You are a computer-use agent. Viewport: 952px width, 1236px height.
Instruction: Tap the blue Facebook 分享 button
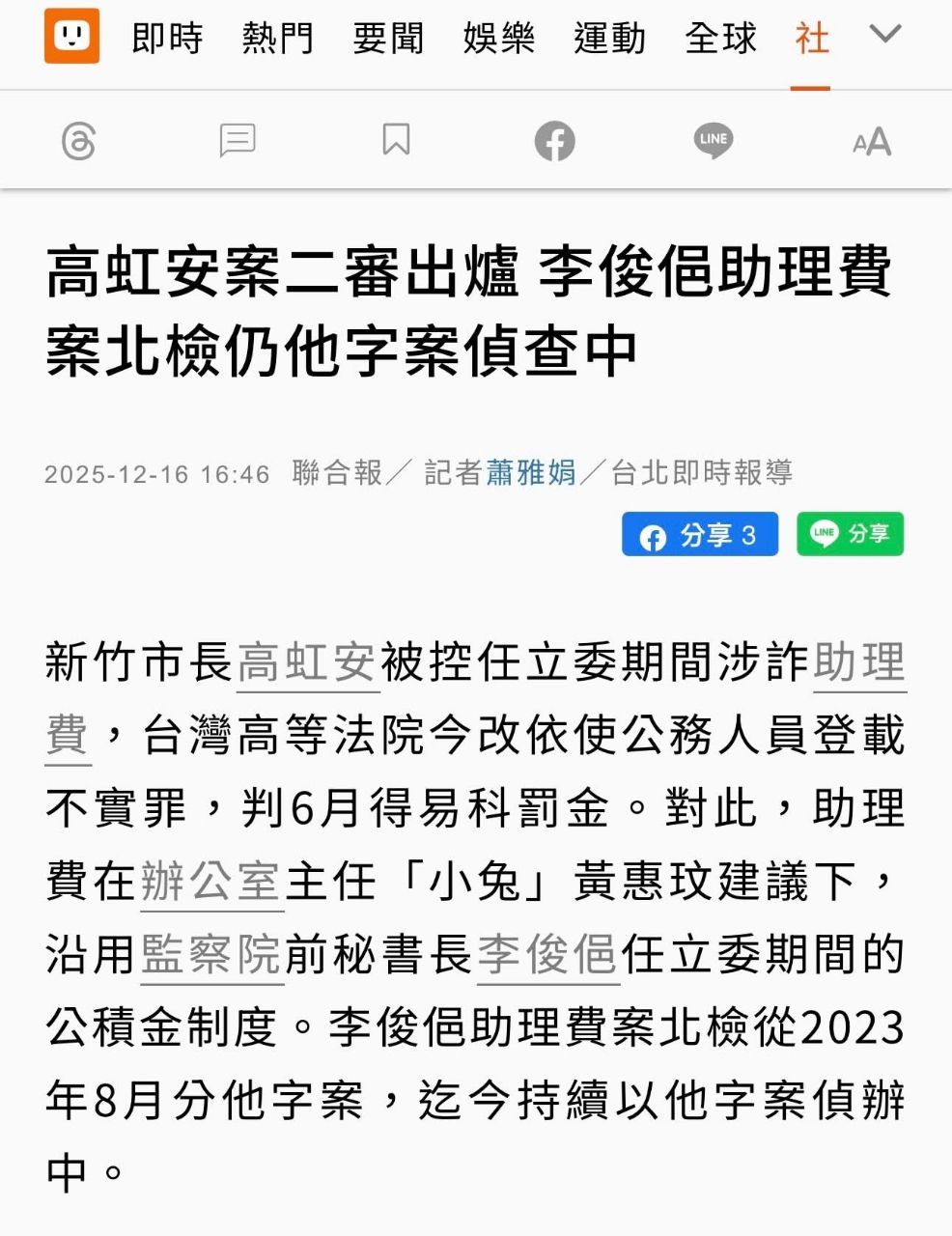pyautogui.click(x=699, y=534)
